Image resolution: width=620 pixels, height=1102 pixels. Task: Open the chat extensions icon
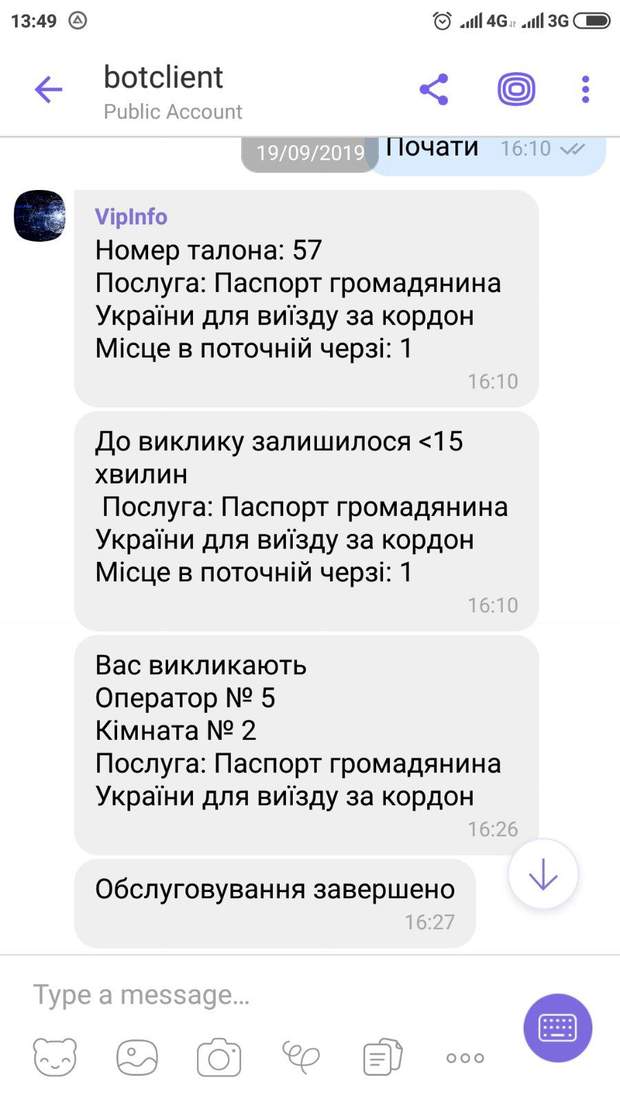coord(383,1056)
